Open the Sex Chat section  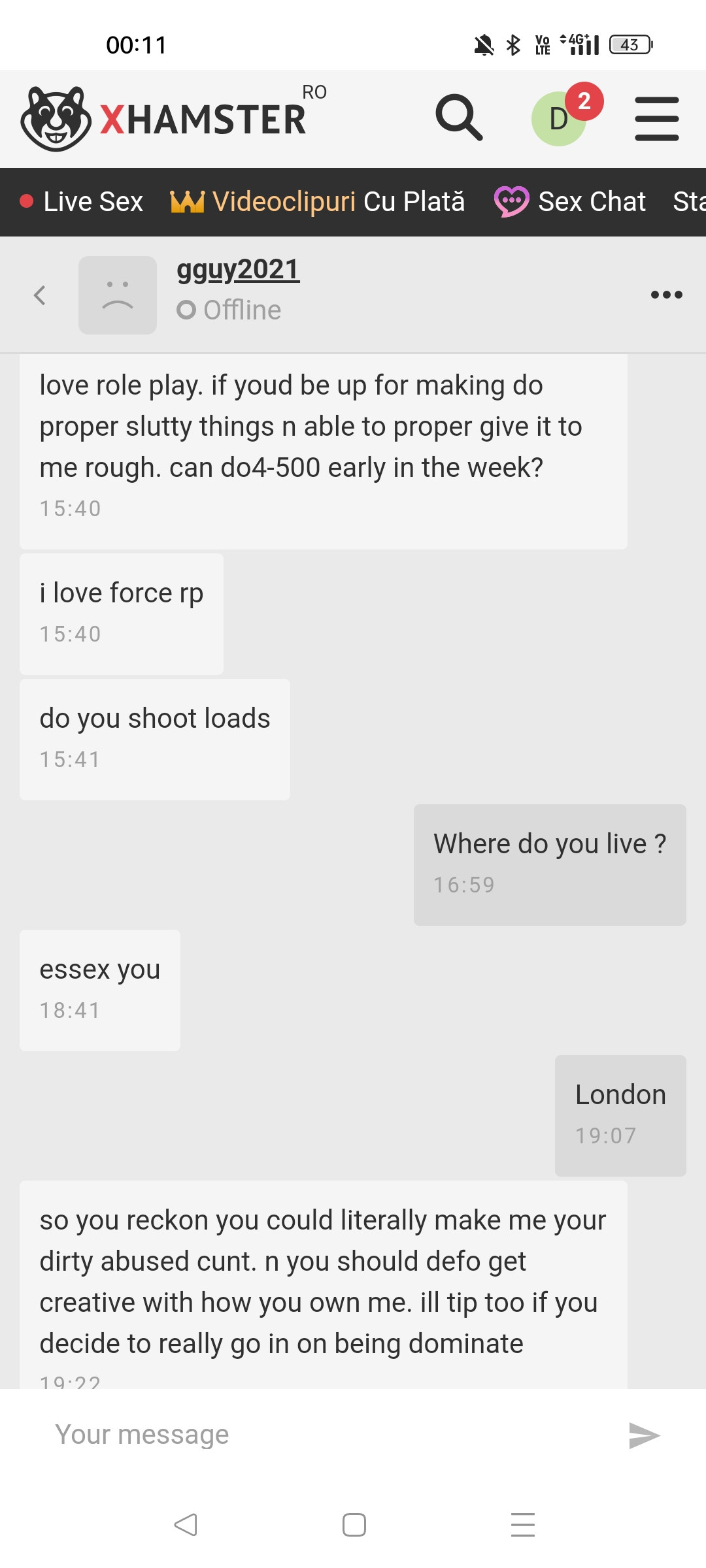pos(570,202)
